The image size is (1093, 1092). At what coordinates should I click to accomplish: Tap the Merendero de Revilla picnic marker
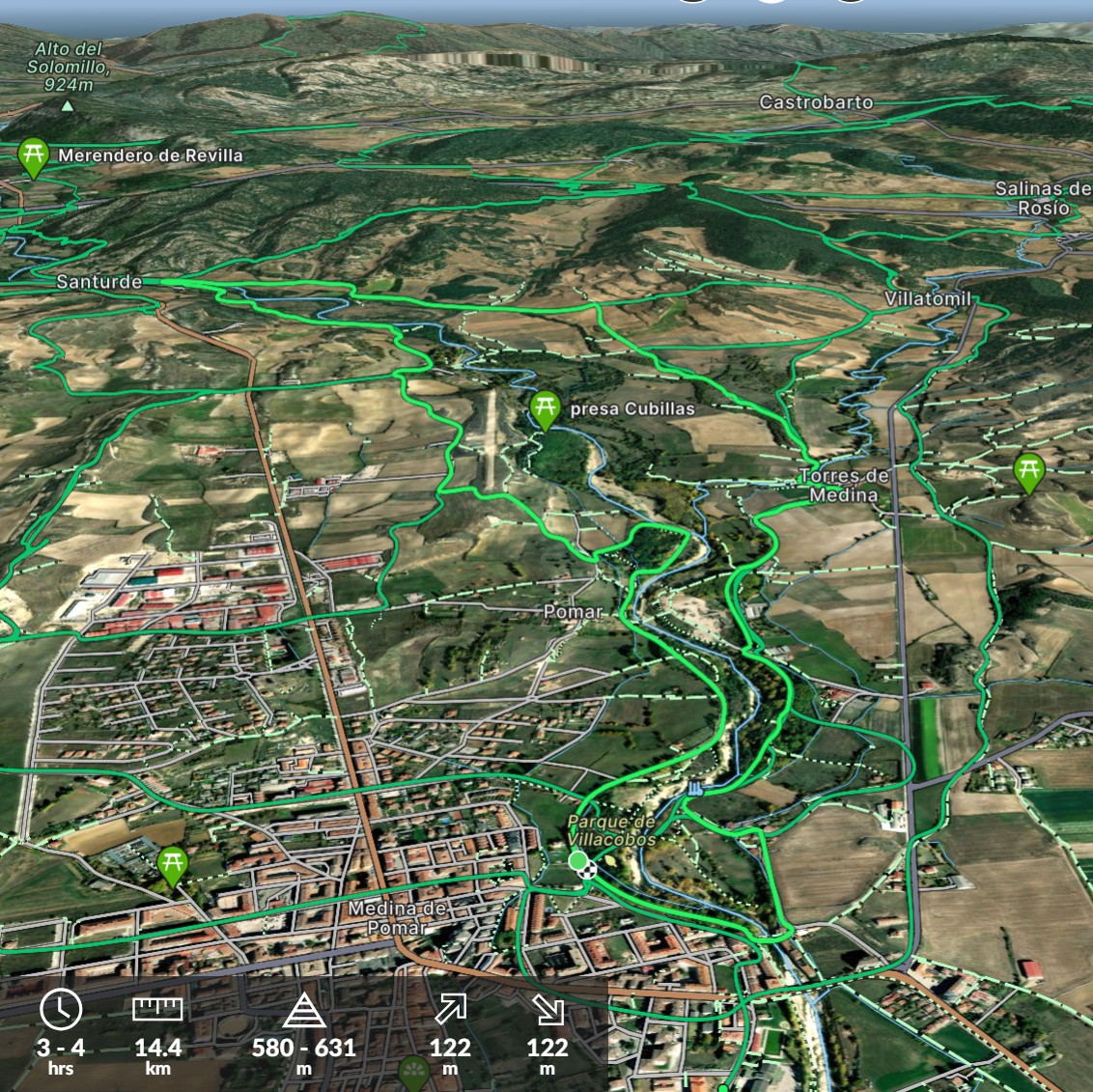pos(34,156)
